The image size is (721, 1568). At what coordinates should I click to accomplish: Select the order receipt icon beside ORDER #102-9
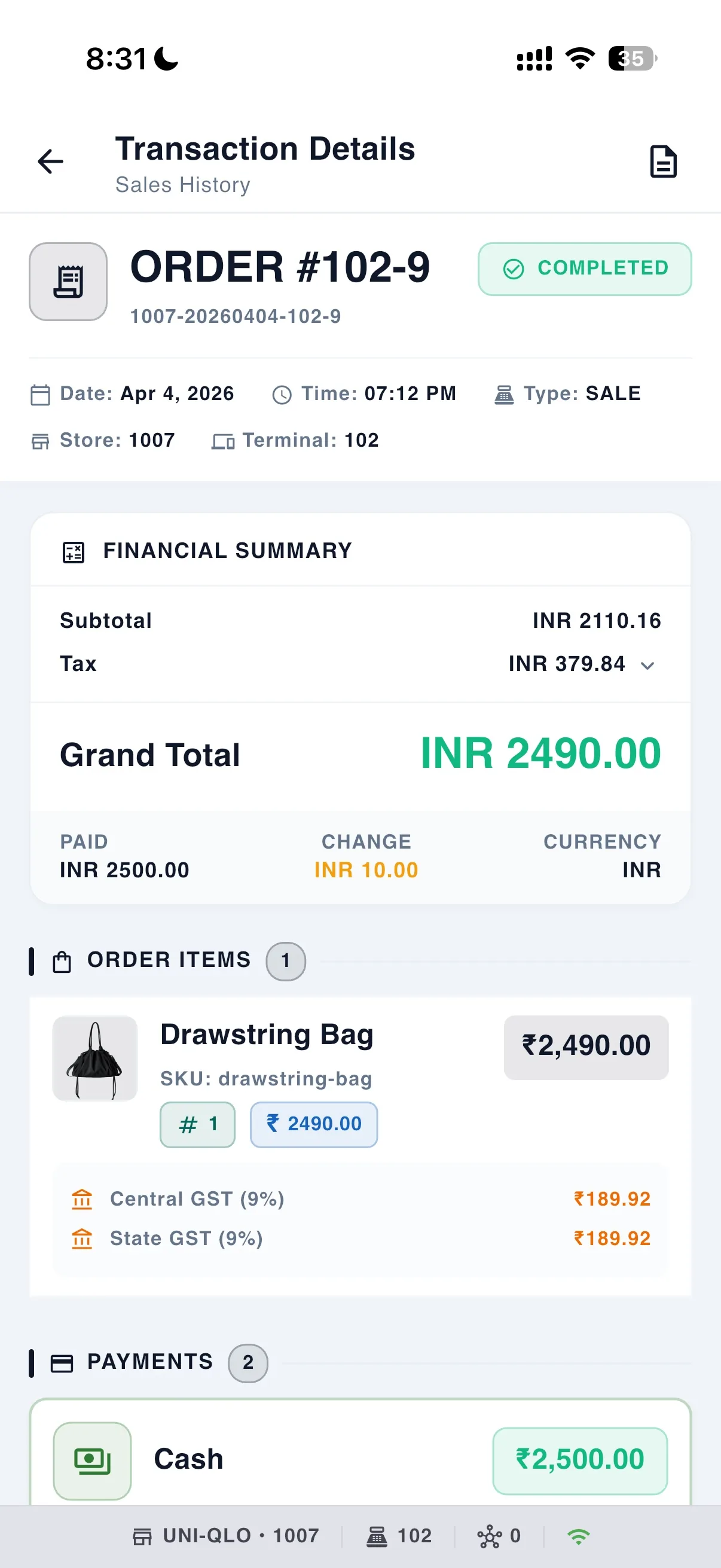(68, 281)
